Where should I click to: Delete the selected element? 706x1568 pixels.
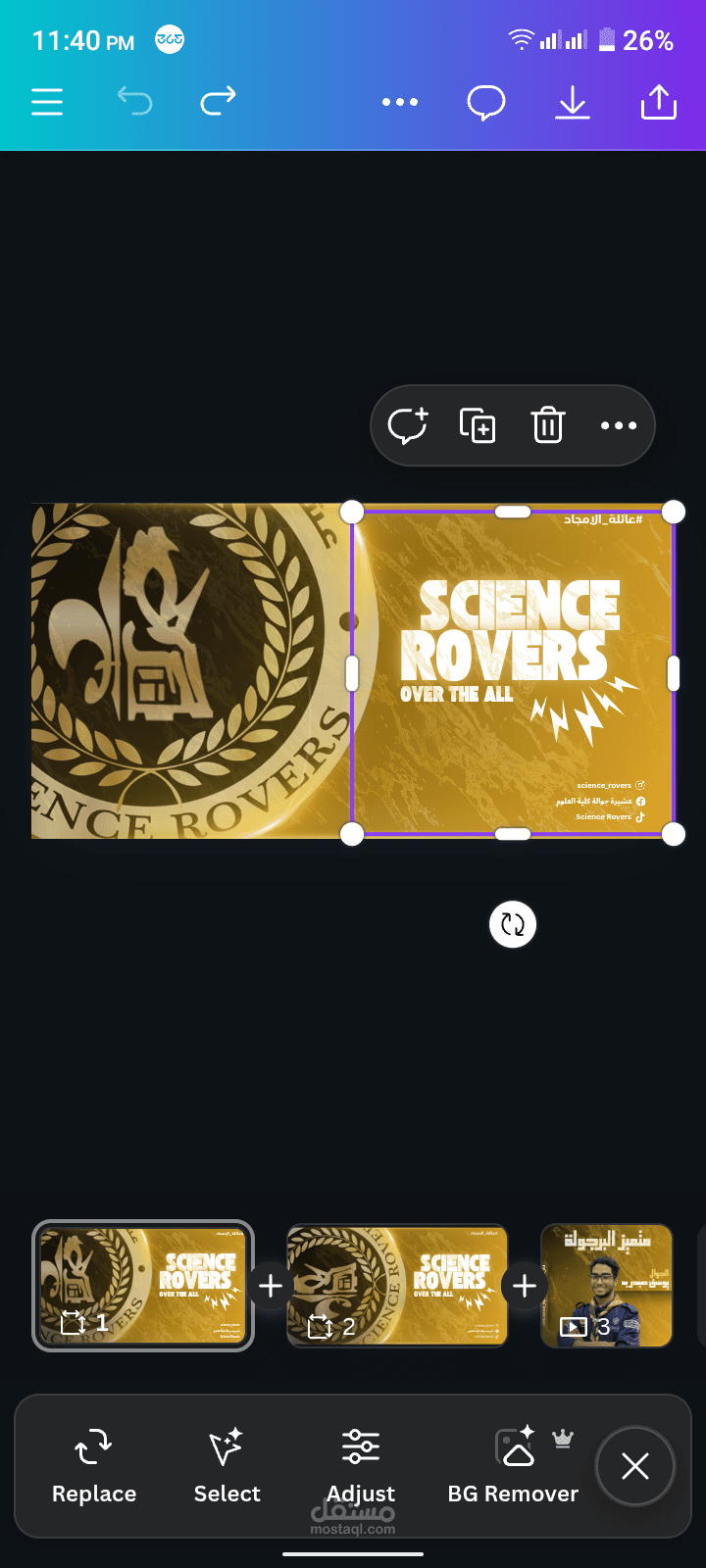tap(548, 425)
